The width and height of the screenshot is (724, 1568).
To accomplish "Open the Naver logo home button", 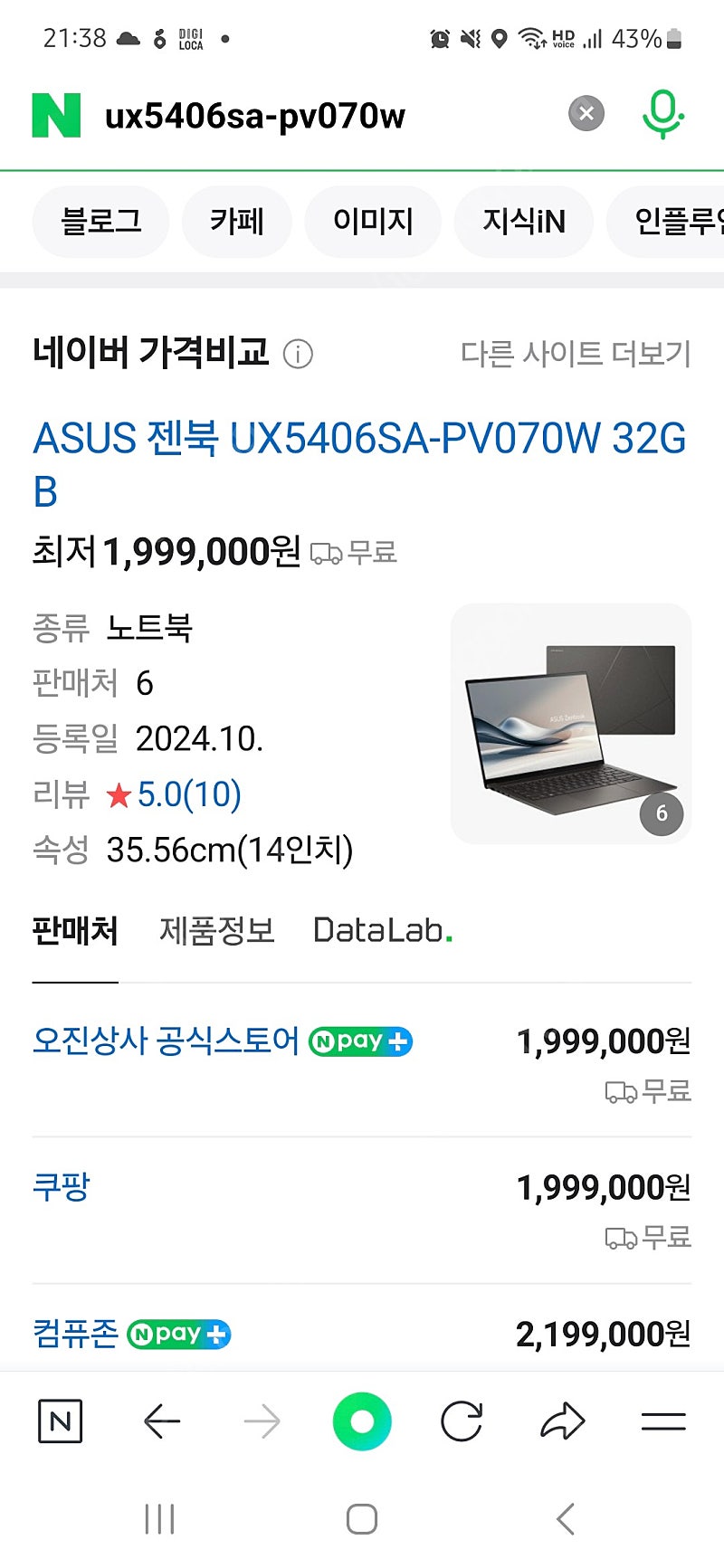I will tap(56, 116).
